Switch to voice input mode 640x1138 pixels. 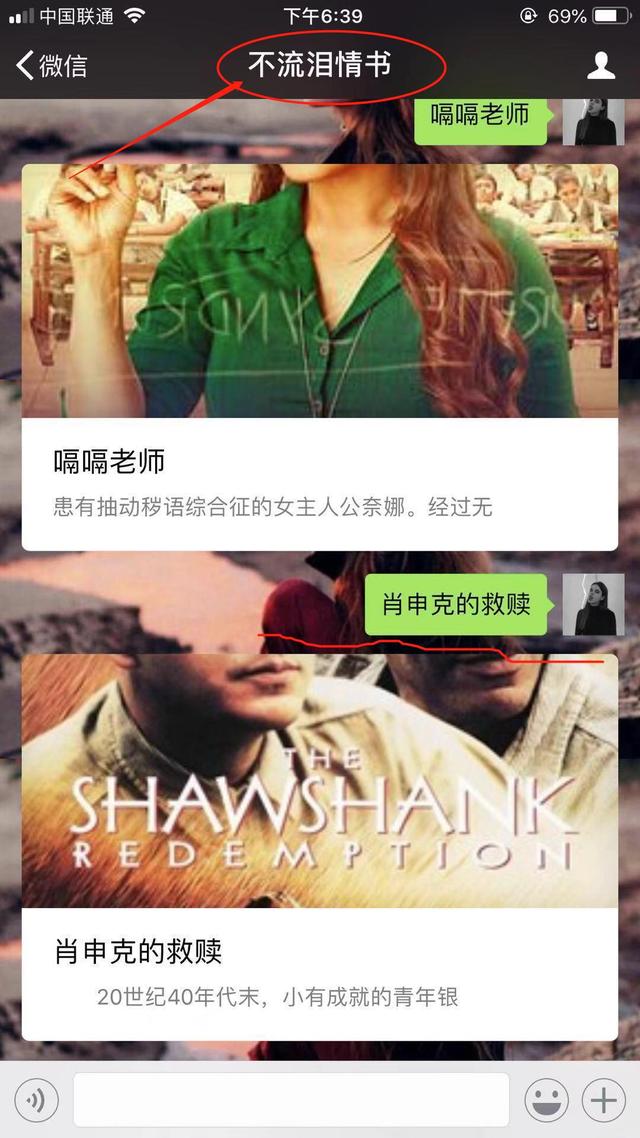point(36,1101)
